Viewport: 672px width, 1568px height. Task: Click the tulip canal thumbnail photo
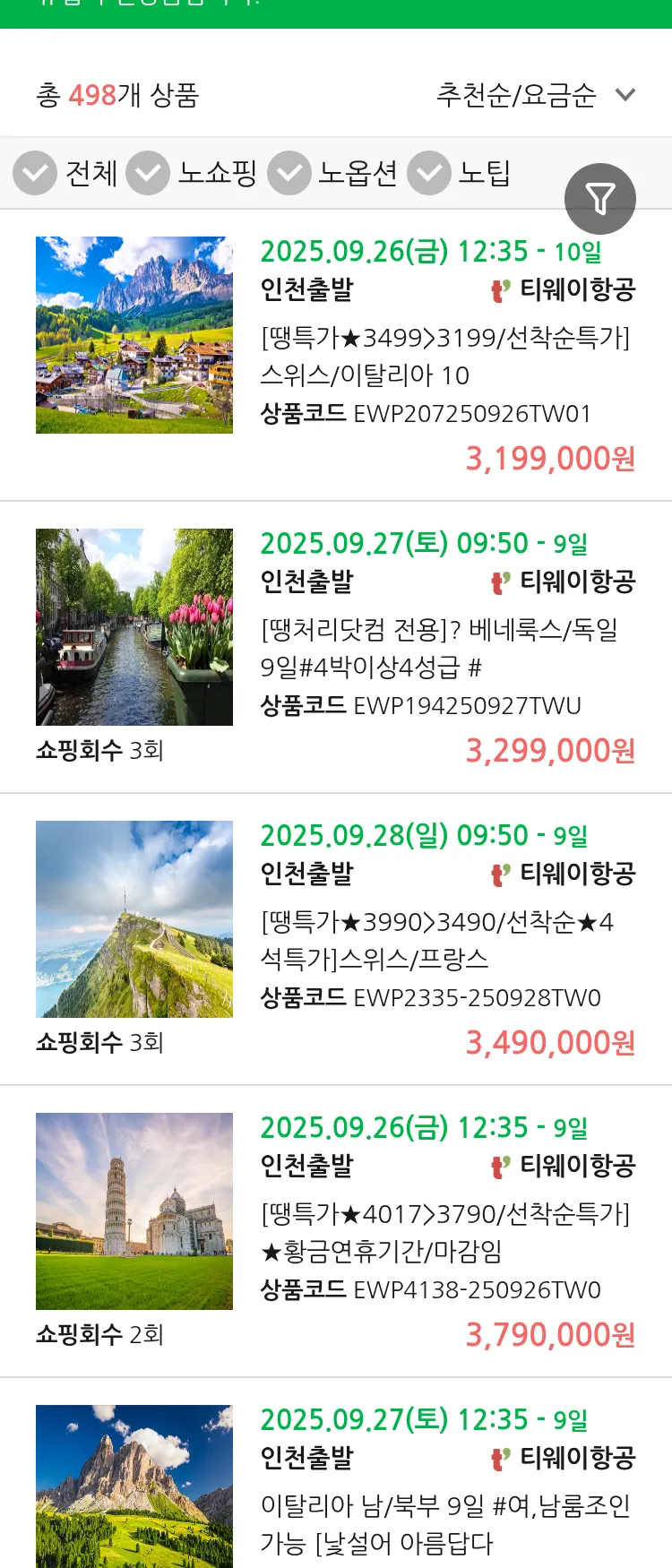134,627
